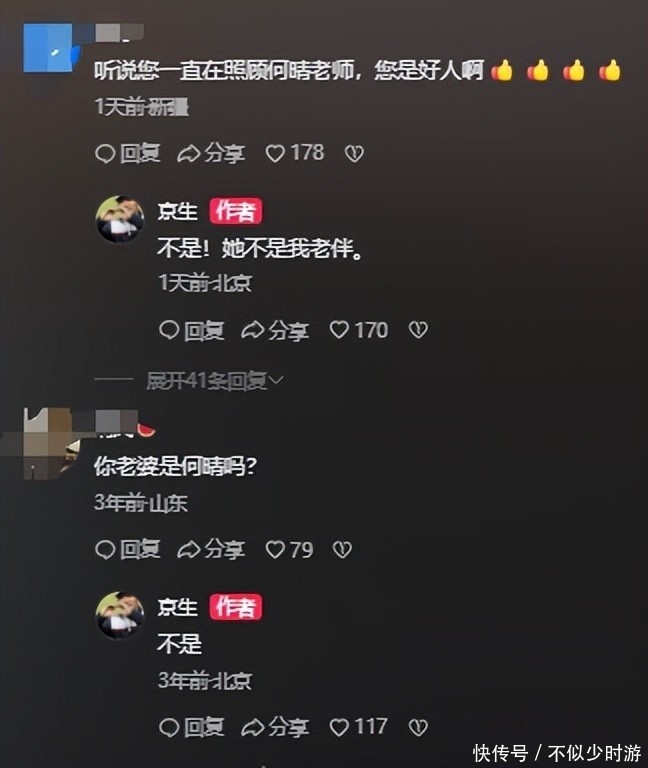Open 京生's avatar beside 她不是我老伴 reply
648x768 pixels.
(x=119, y=219)
